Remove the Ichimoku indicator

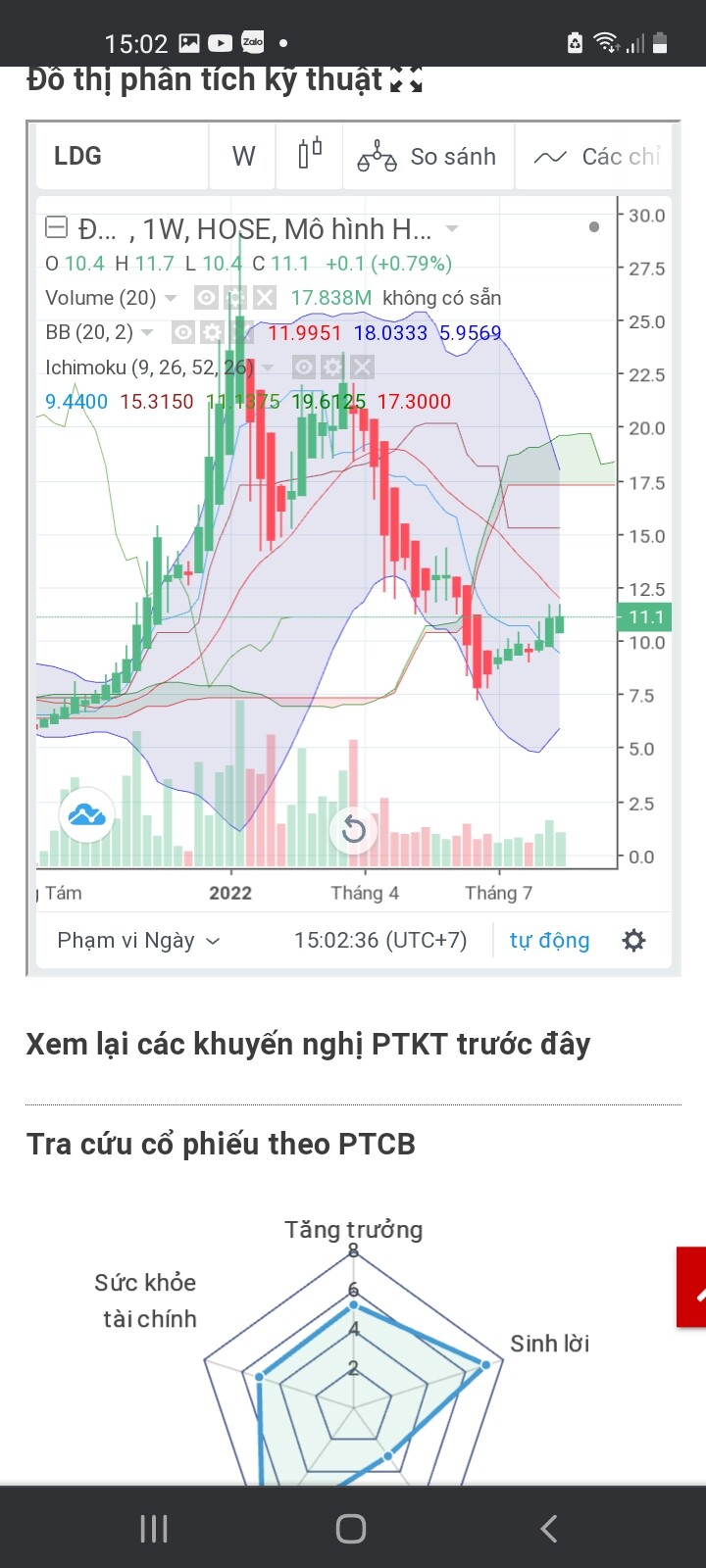(362, 367)
